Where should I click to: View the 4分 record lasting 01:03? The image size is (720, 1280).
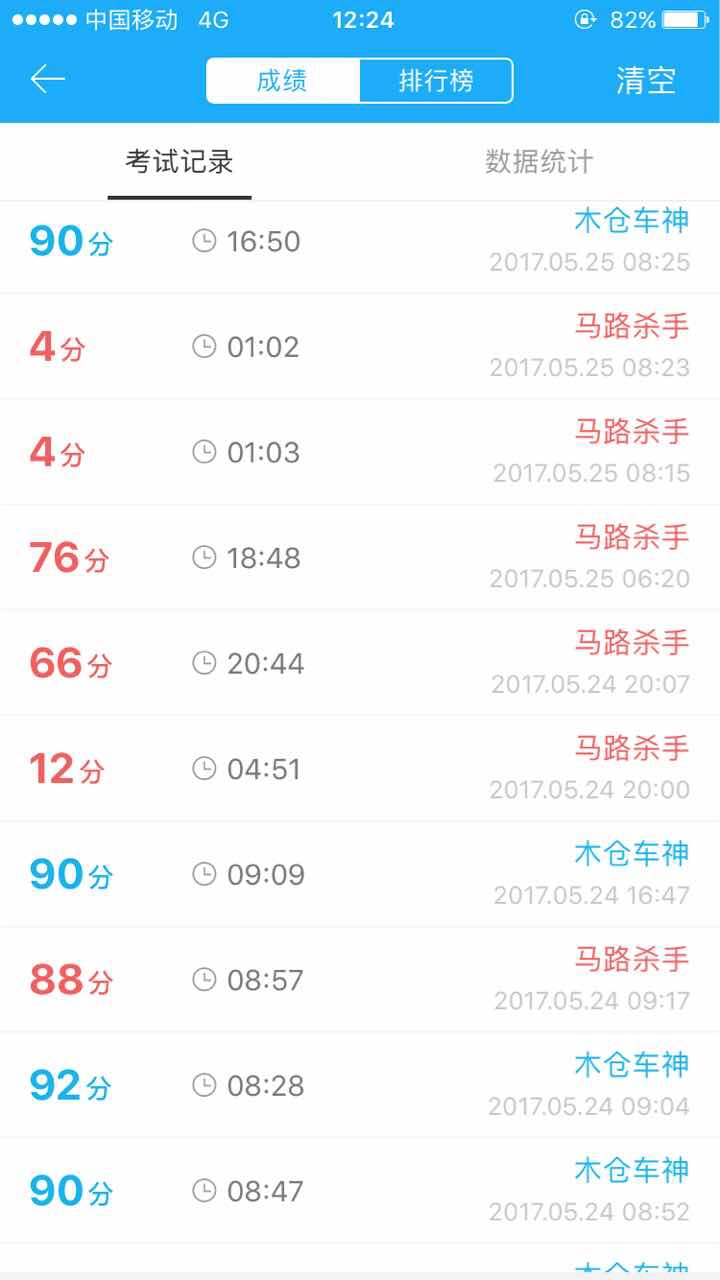(360, 452)
